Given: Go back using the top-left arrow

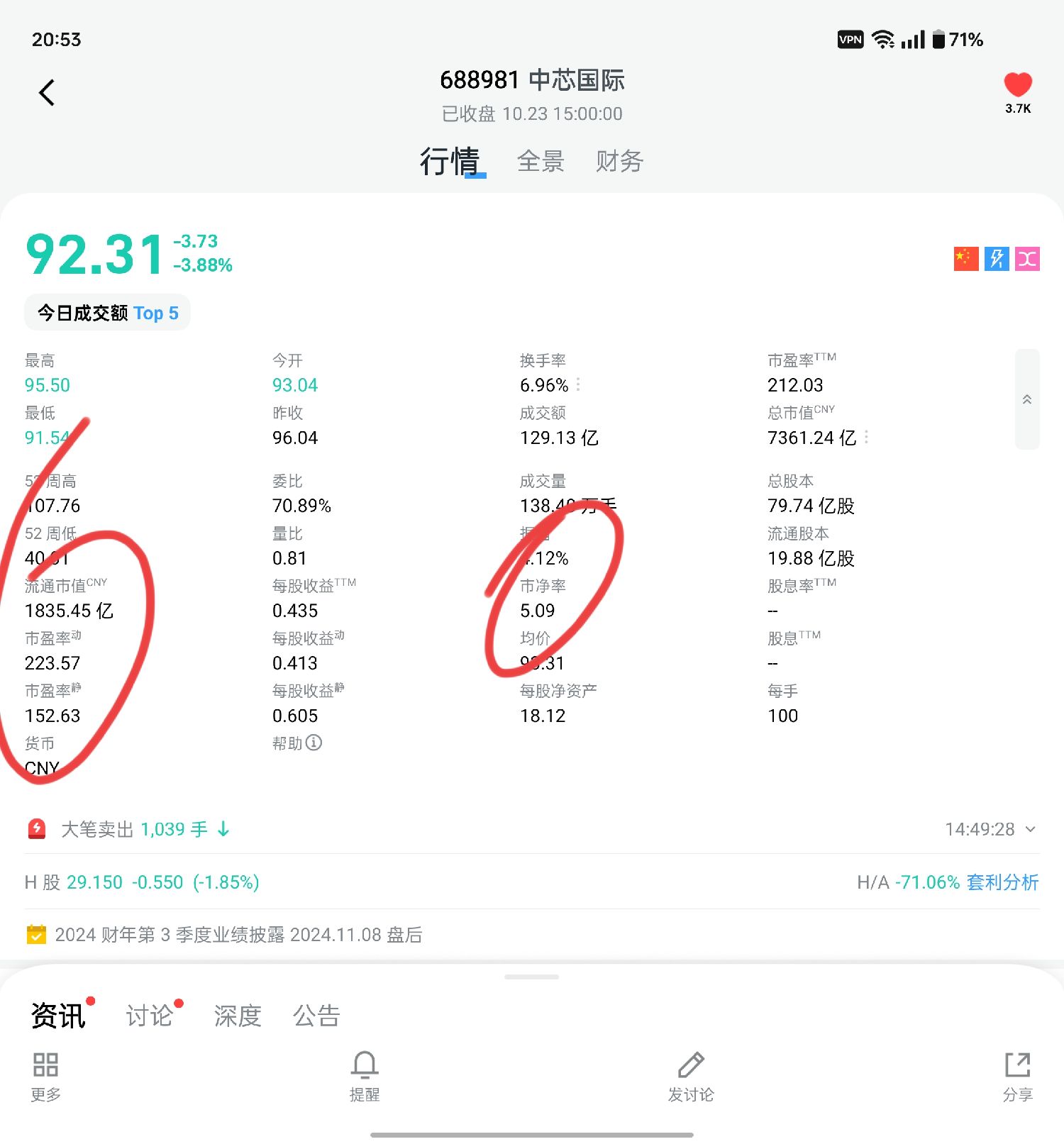Looking at the screenshot, I should click(47, 93).
